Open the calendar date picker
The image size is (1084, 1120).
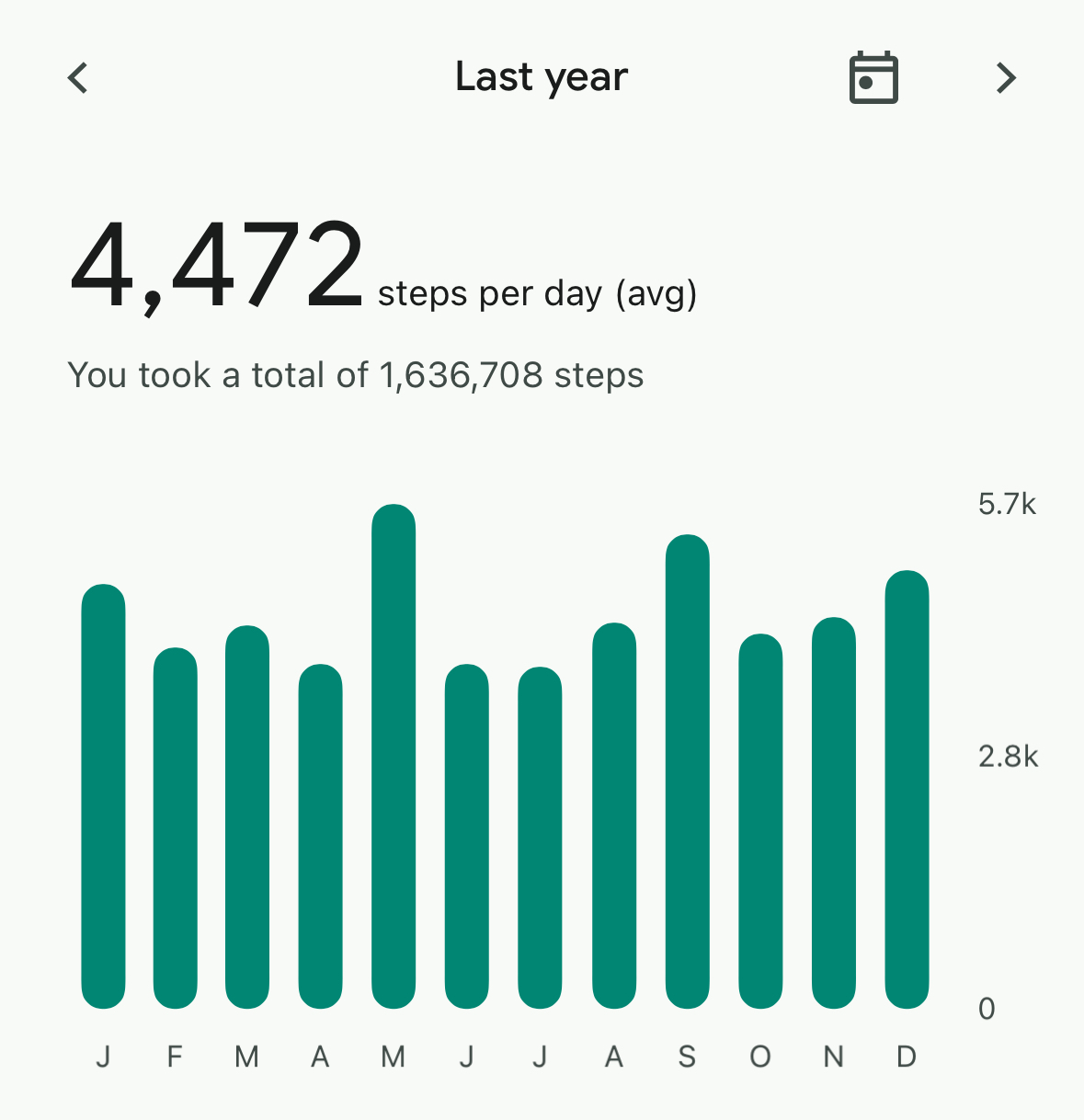click(x=873, y=78)
